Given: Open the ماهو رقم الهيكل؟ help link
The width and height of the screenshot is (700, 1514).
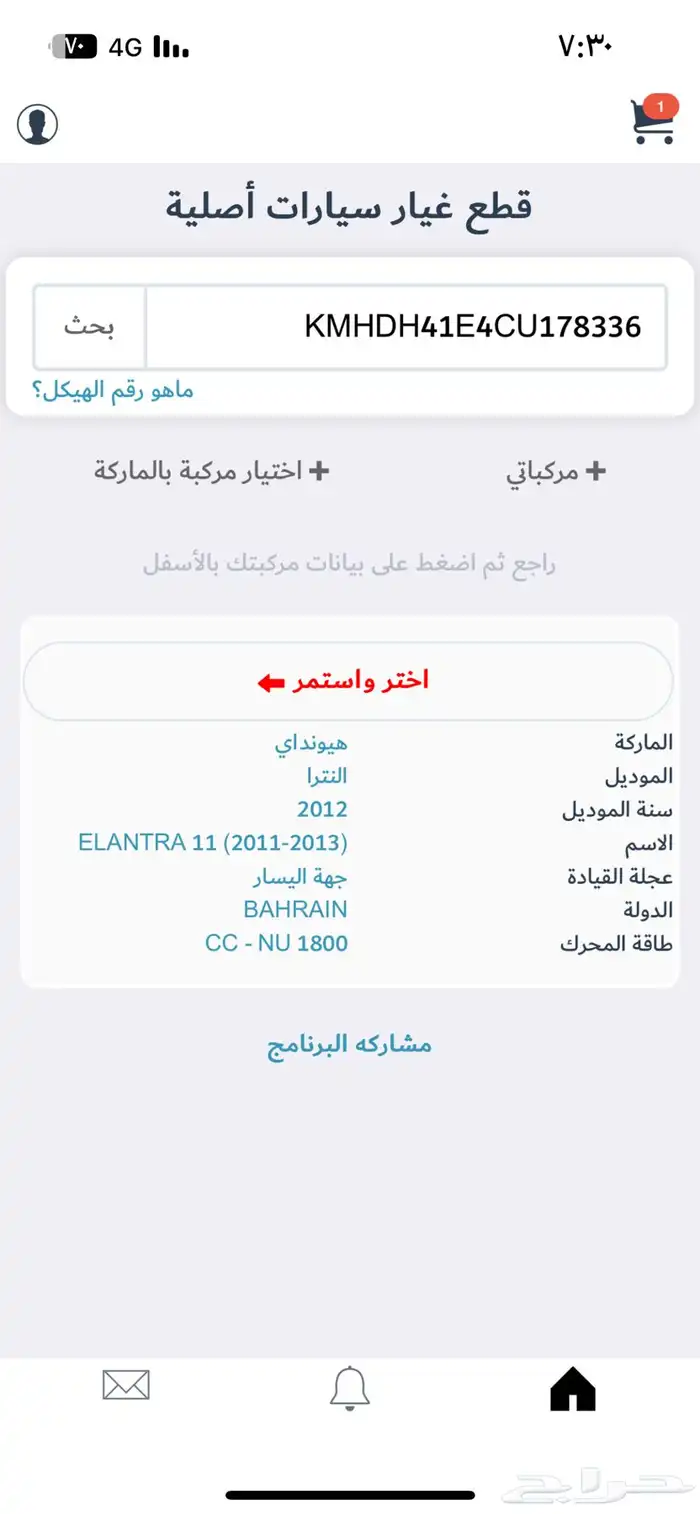Looking at the screenshot, I should pyautogui.click(x=113, y=390).
